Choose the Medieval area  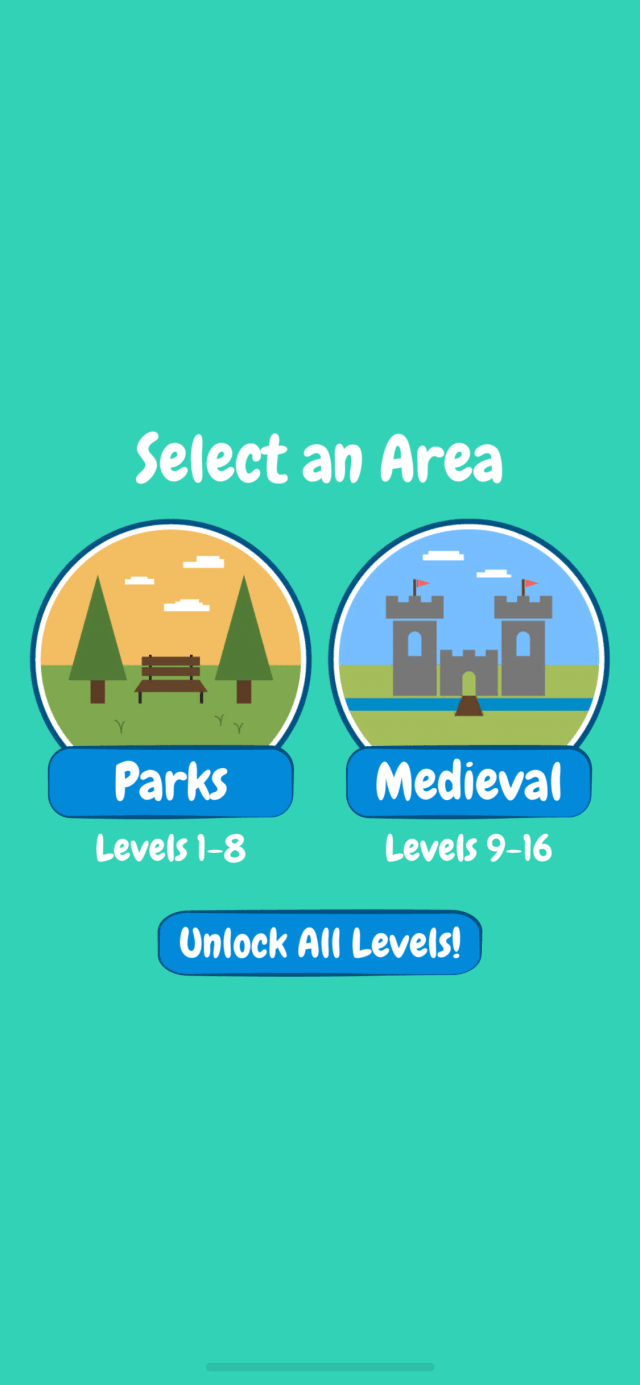pos(468,781)
